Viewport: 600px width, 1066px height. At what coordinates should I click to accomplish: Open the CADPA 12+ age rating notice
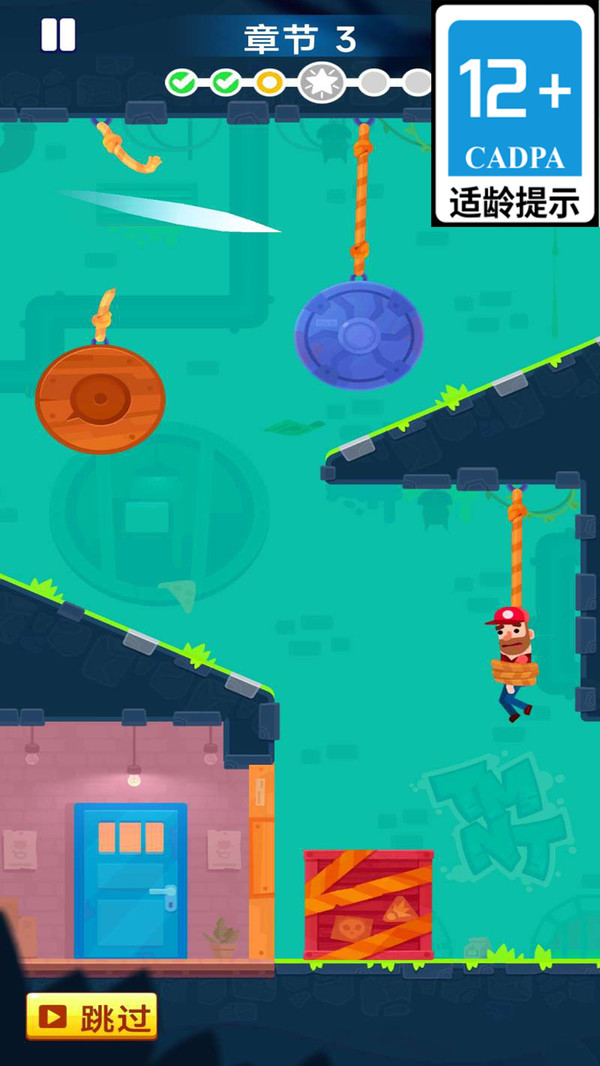coord(514,113)
